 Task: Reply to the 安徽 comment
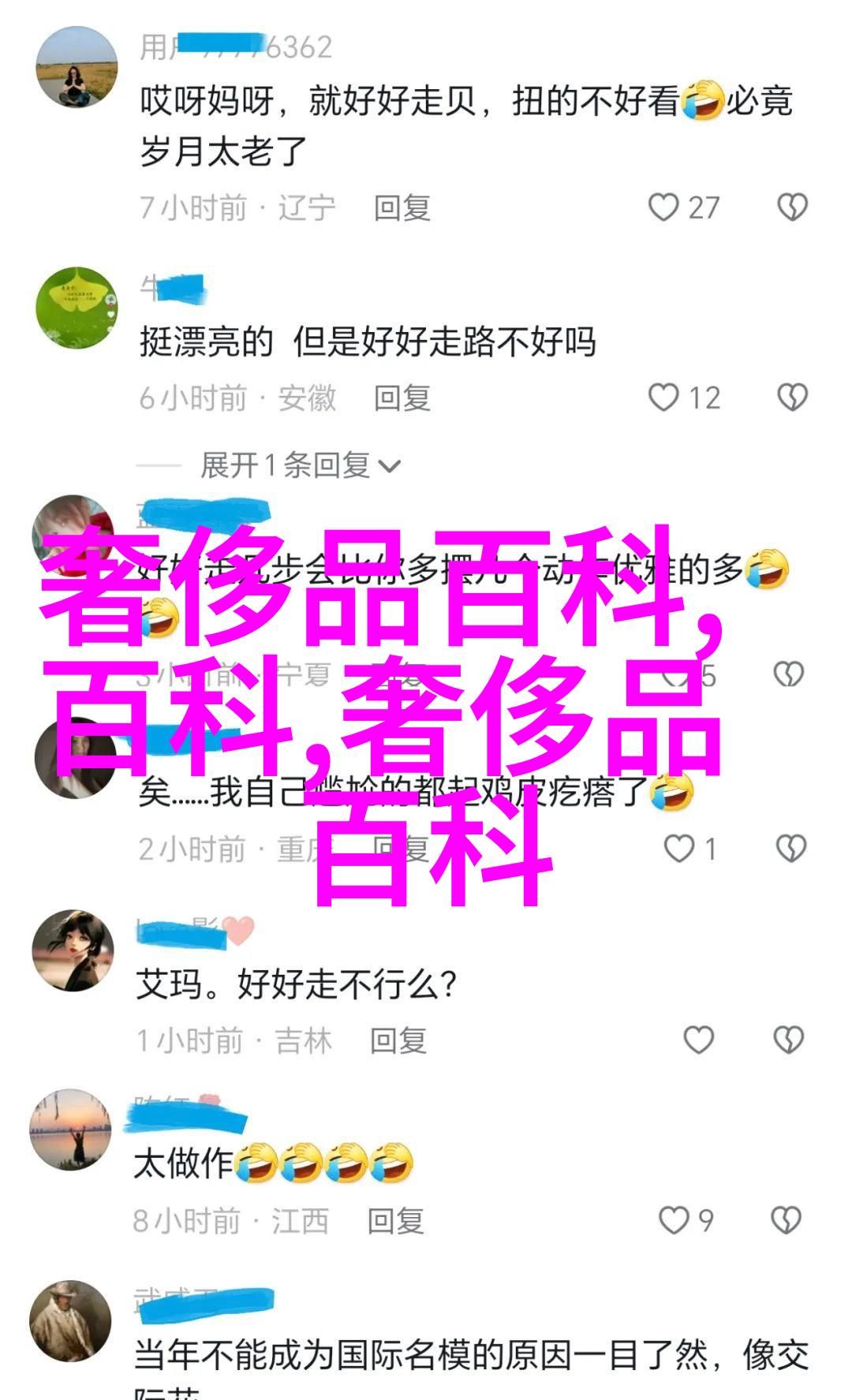point(402,398)
